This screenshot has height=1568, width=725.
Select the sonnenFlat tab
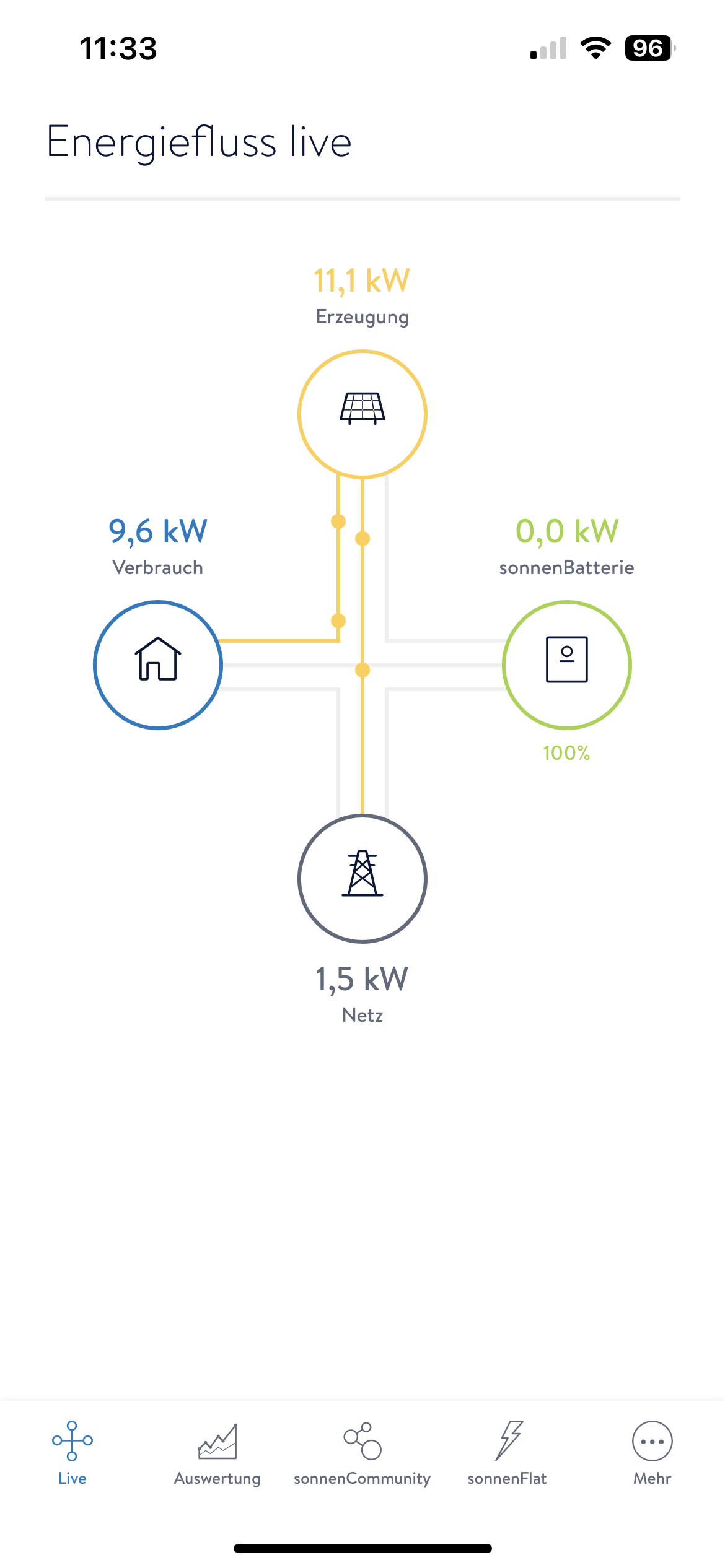pyautogui.click(x=507, y=1452)
